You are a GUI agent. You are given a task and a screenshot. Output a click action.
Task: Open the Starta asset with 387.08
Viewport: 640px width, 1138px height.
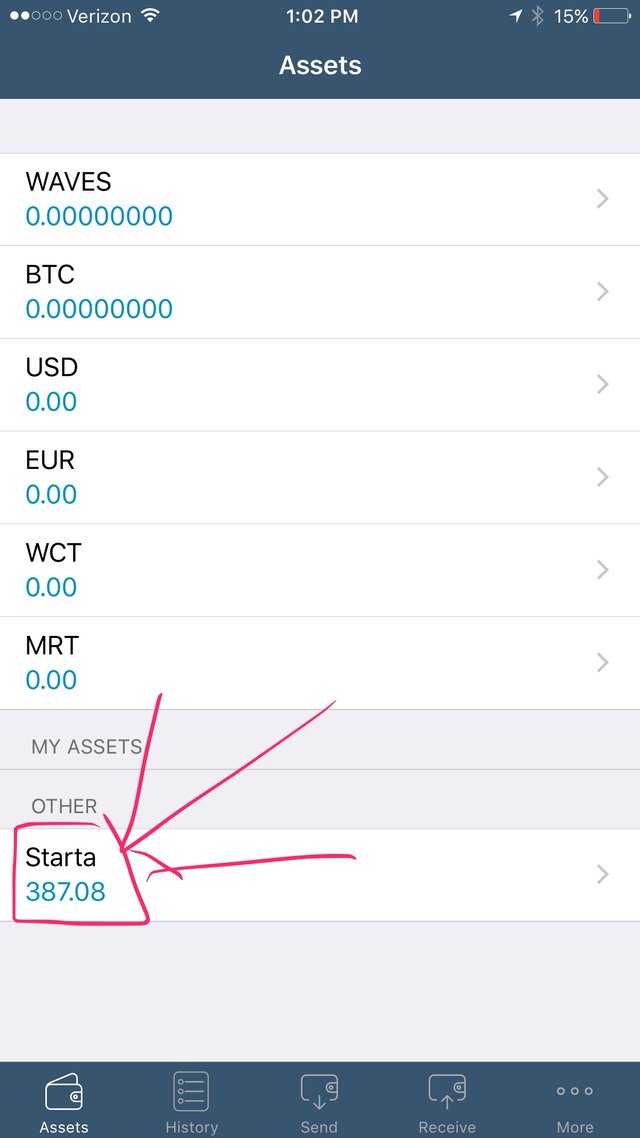320,875
